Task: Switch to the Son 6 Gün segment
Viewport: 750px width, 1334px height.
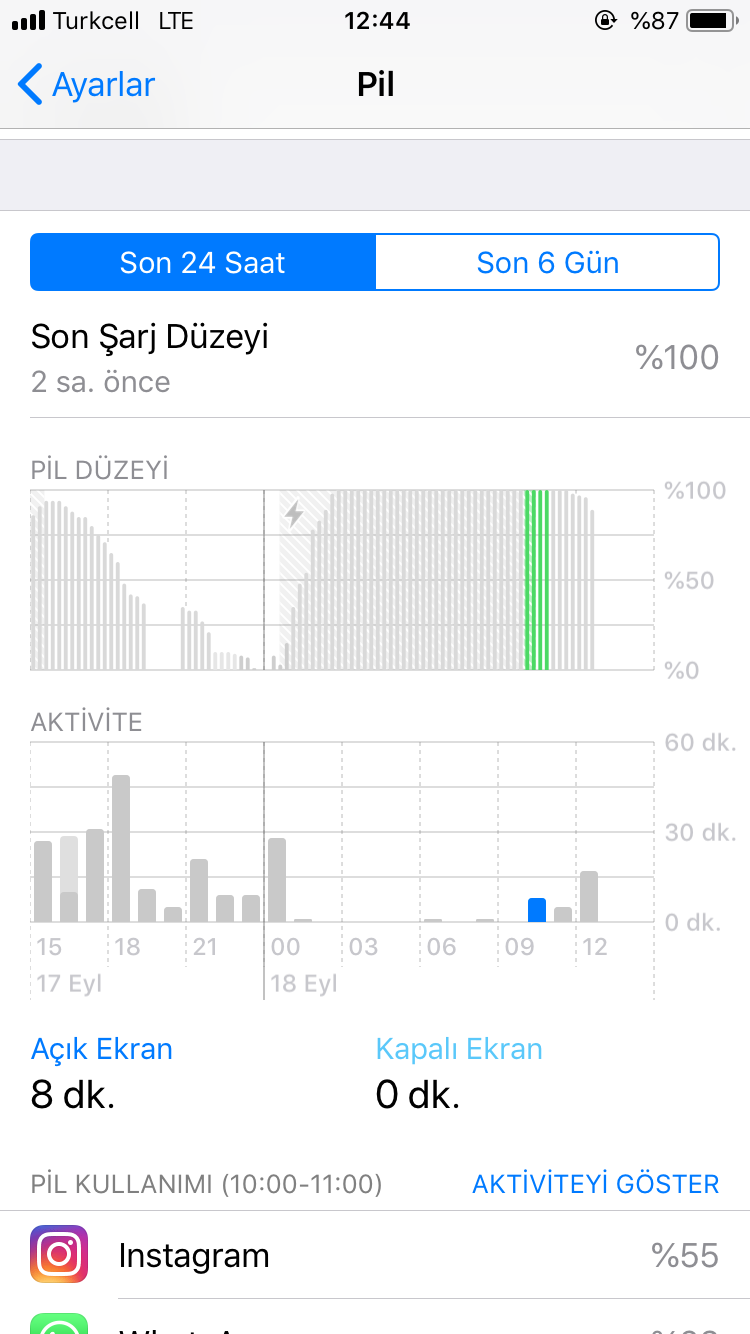Action: [547, 262]
